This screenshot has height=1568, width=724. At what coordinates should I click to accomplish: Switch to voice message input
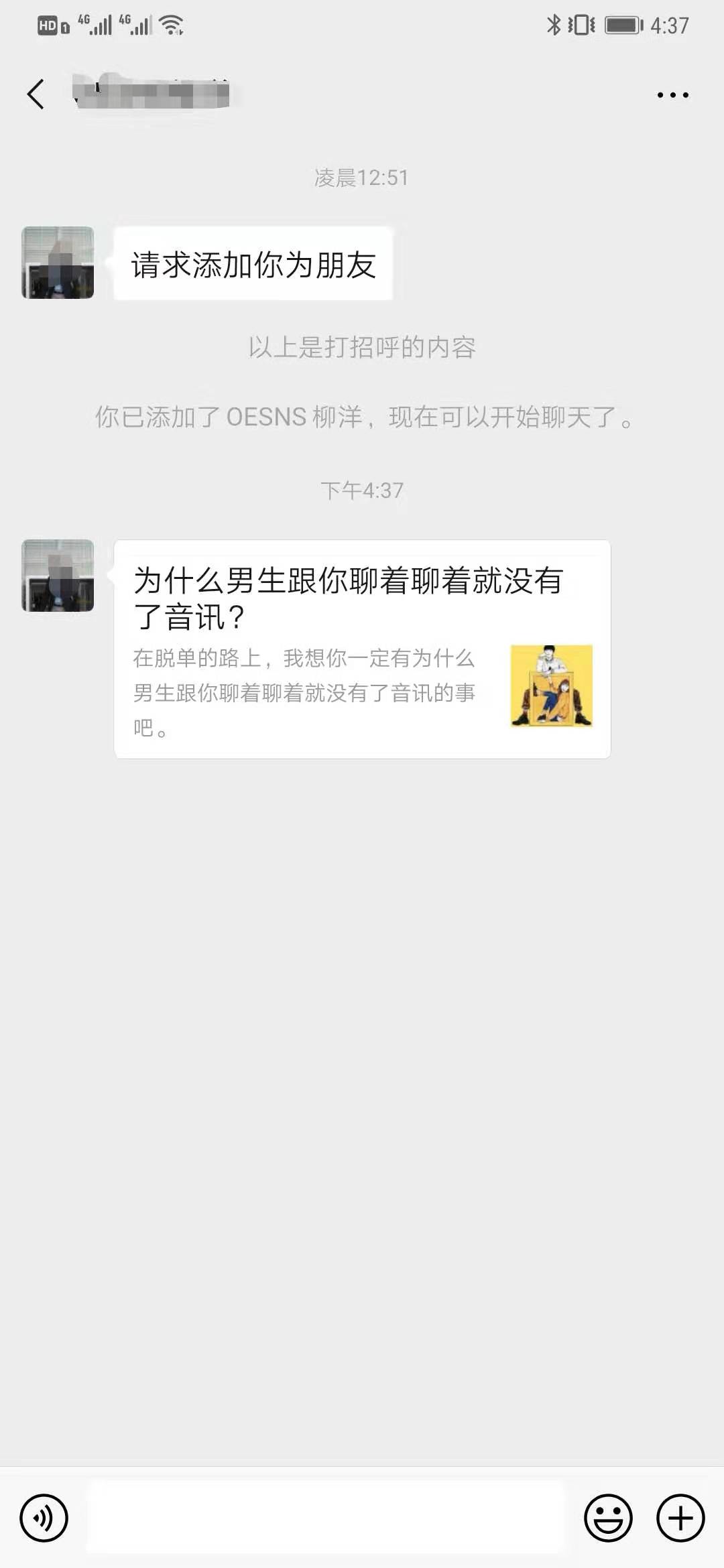tap(44, 1518)
